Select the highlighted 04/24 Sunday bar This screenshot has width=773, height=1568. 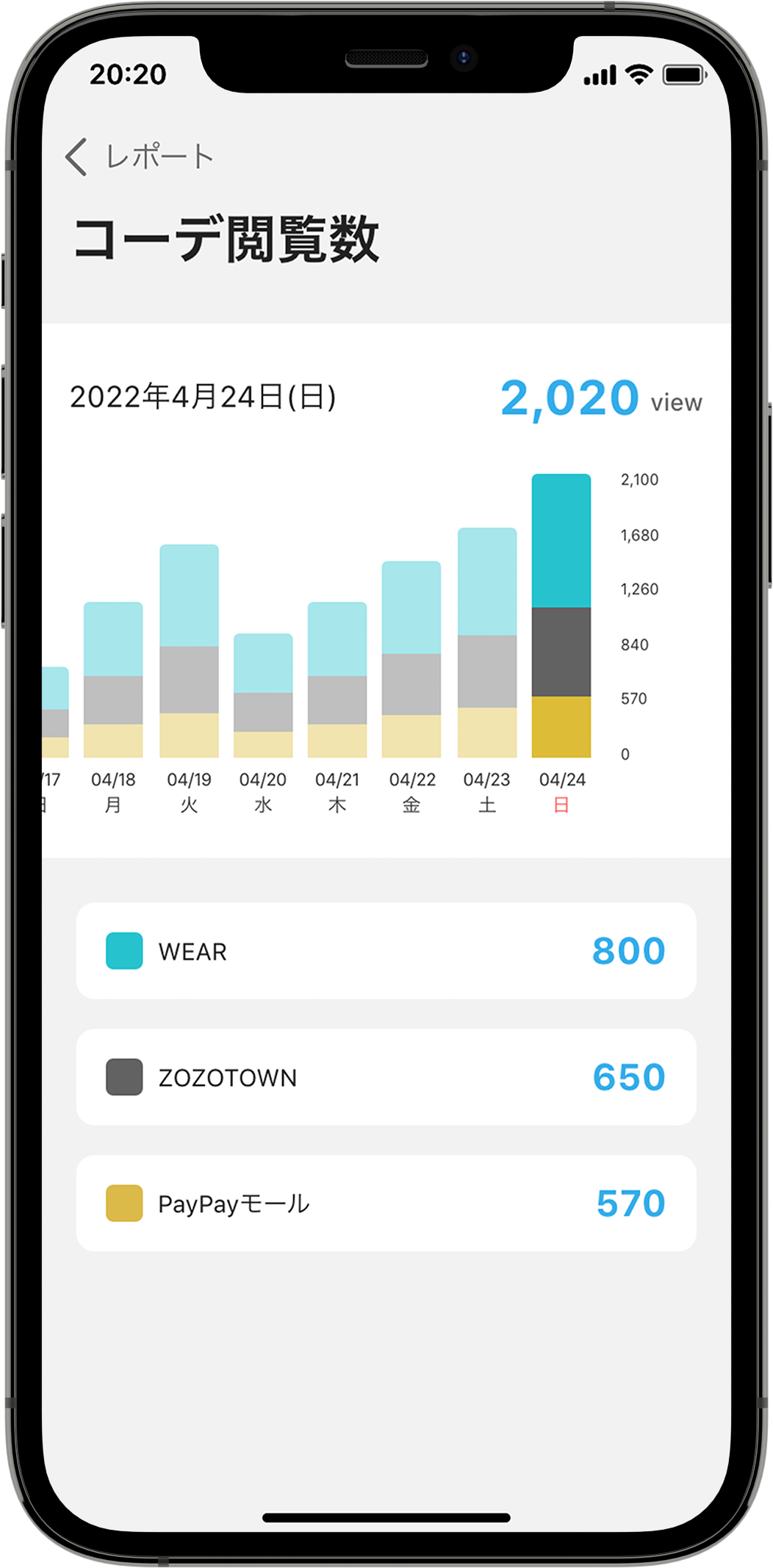pos(561,616)
